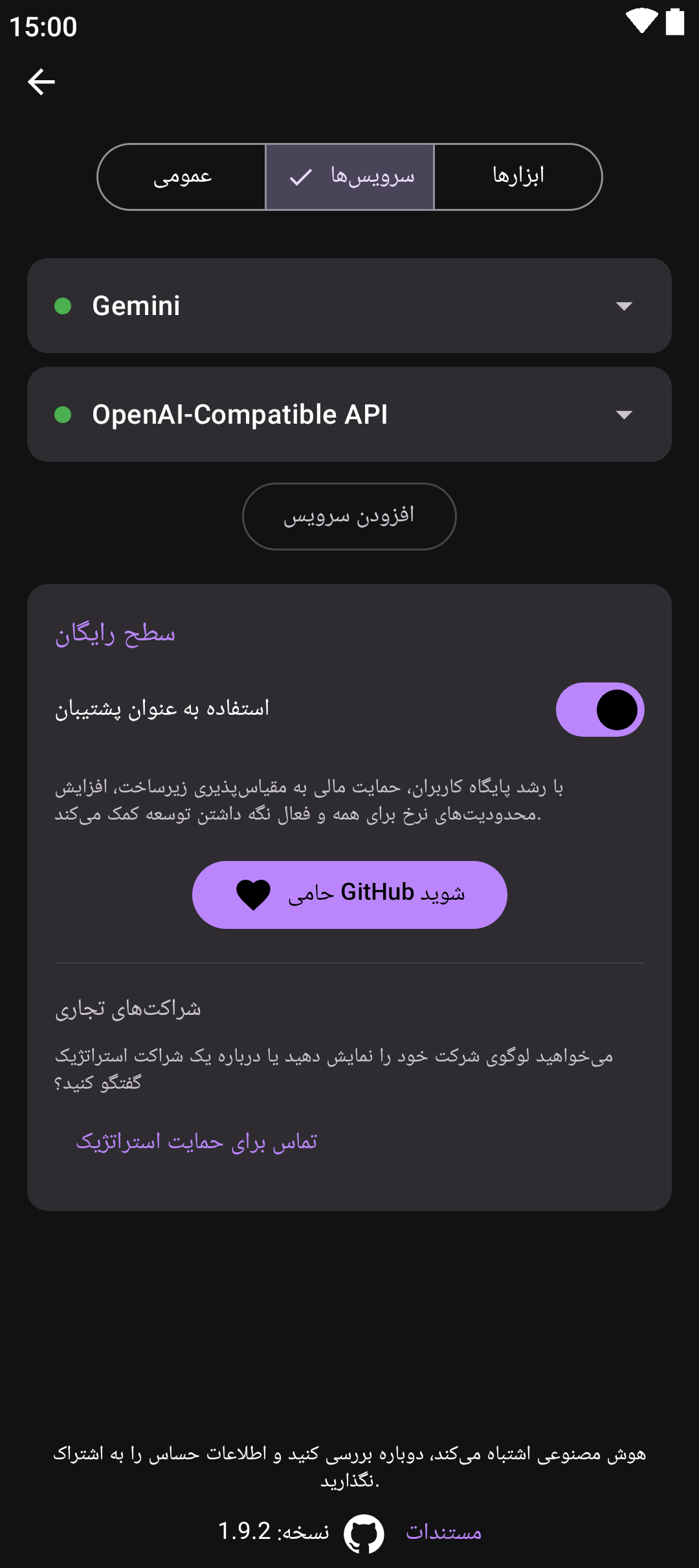Image resolution: width=699 pixels, height=1568 pixels.
Task: Open the مستندات link
Action: [x=444, y=1532]
